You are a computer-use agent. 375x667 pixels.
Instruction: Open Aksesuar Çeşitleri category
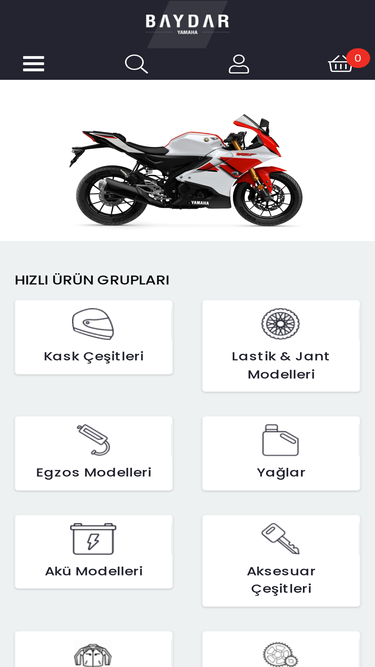[x=281, y=561]
